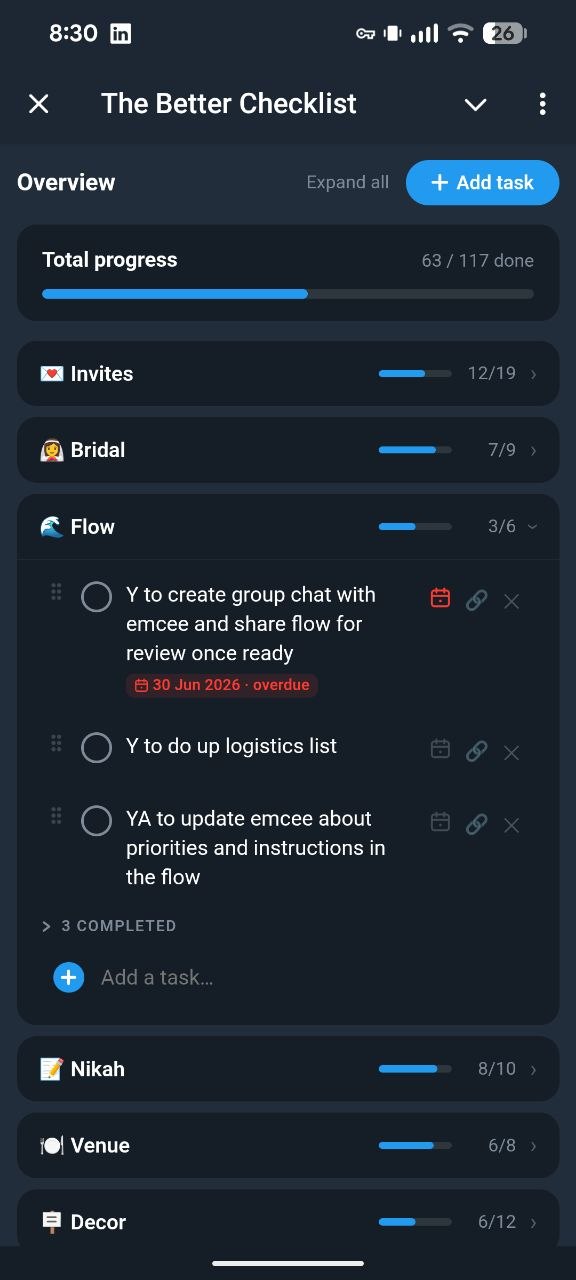Open the Venue section
This screenshot has height=1280, width=576.
coord(288,1146)
